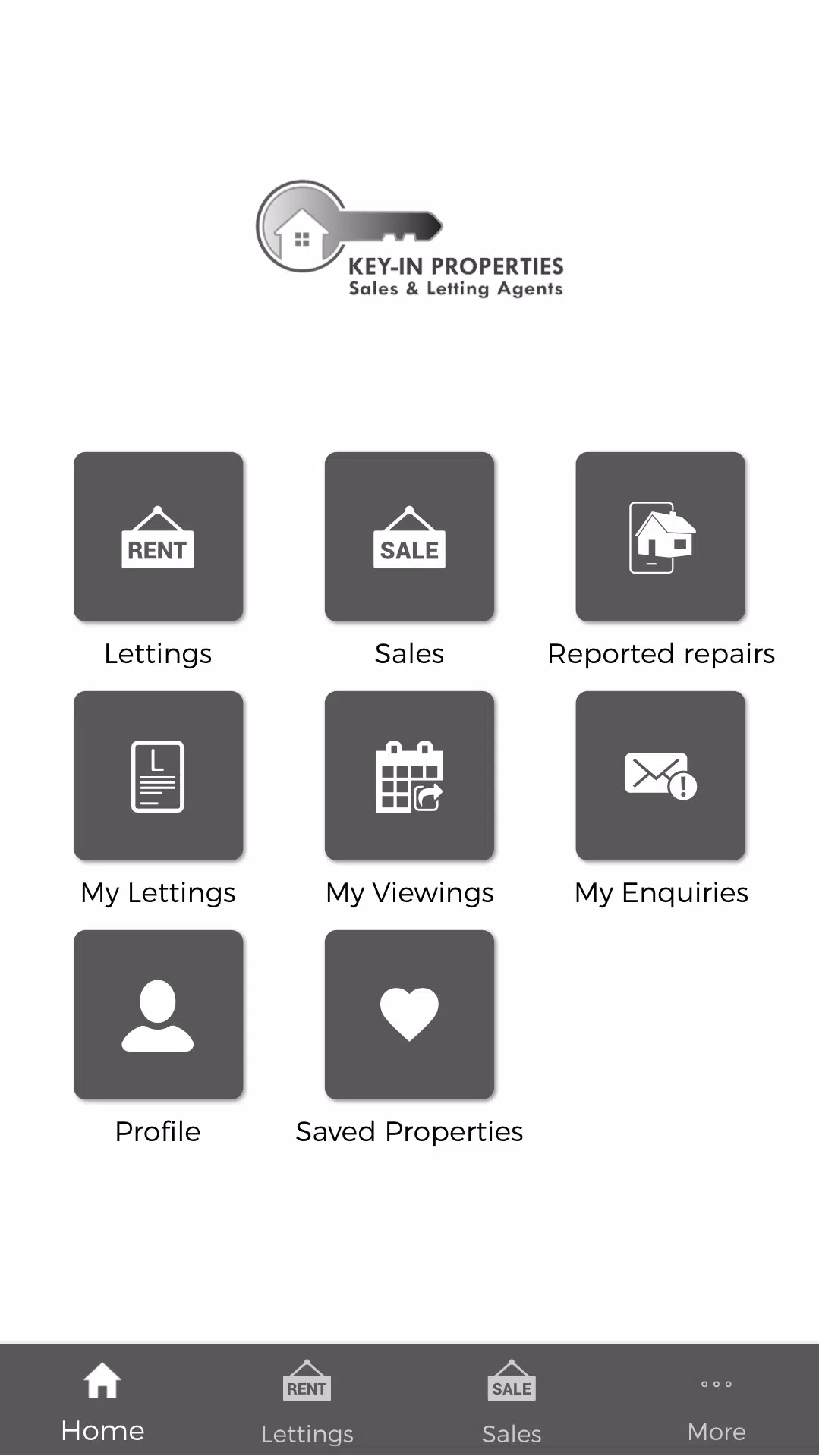Switch to the Lettings tab in bottom bar

tap(307, 1401)
